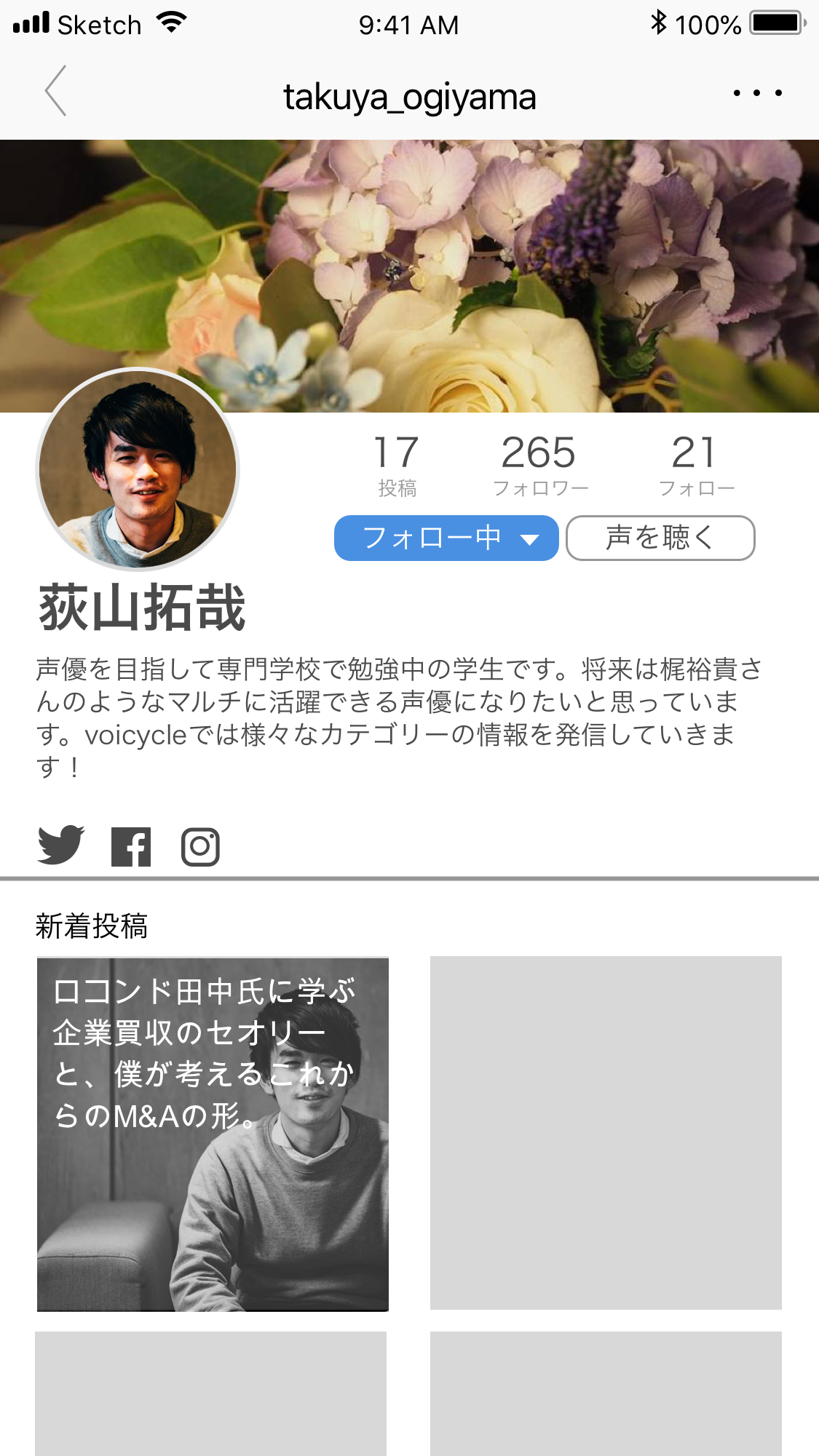Open the ロコンド田中氏に学ぶ post
The height and width of the screenshot is (1456, 819).
213,1134
